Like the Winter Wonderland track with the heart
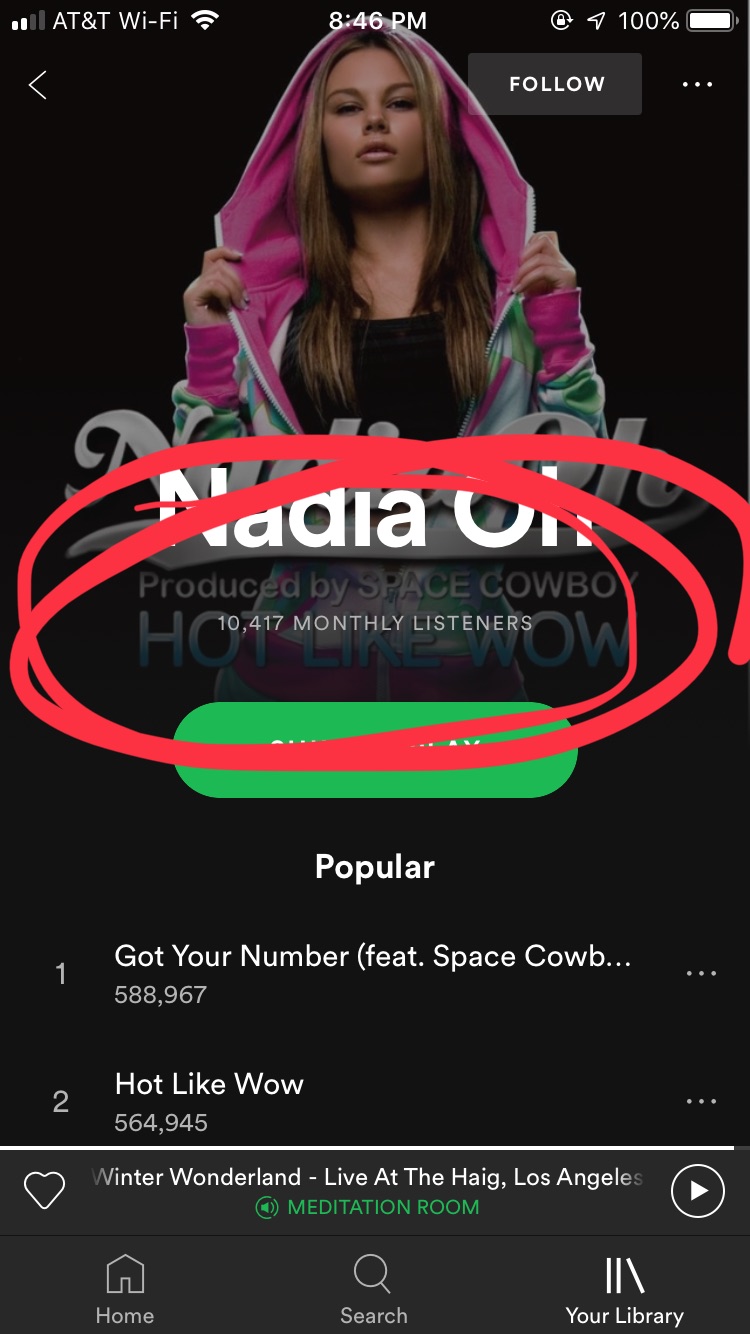 click(x=44, y=1190)
